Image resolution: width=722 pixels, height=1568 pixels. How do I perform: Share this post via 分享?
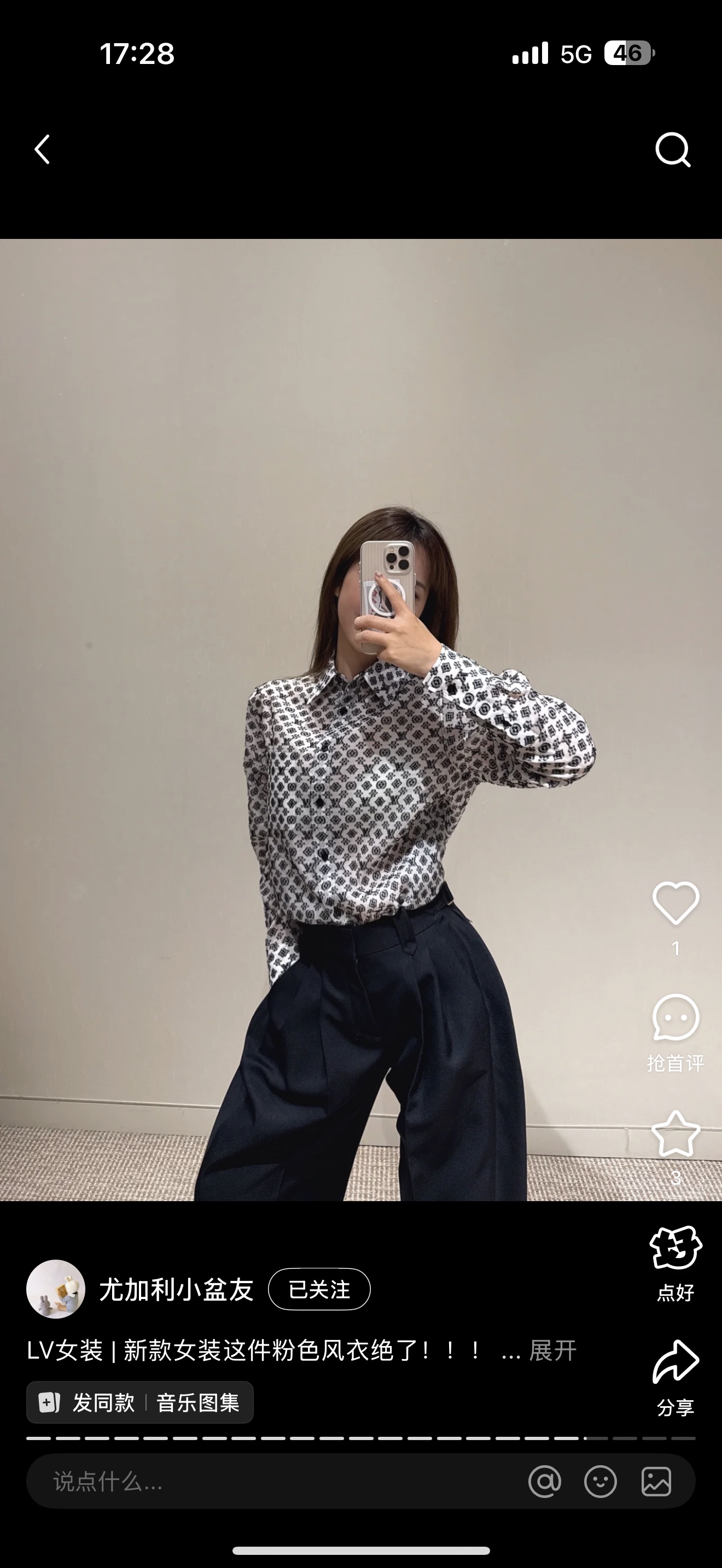click(x=675, y=1362)
